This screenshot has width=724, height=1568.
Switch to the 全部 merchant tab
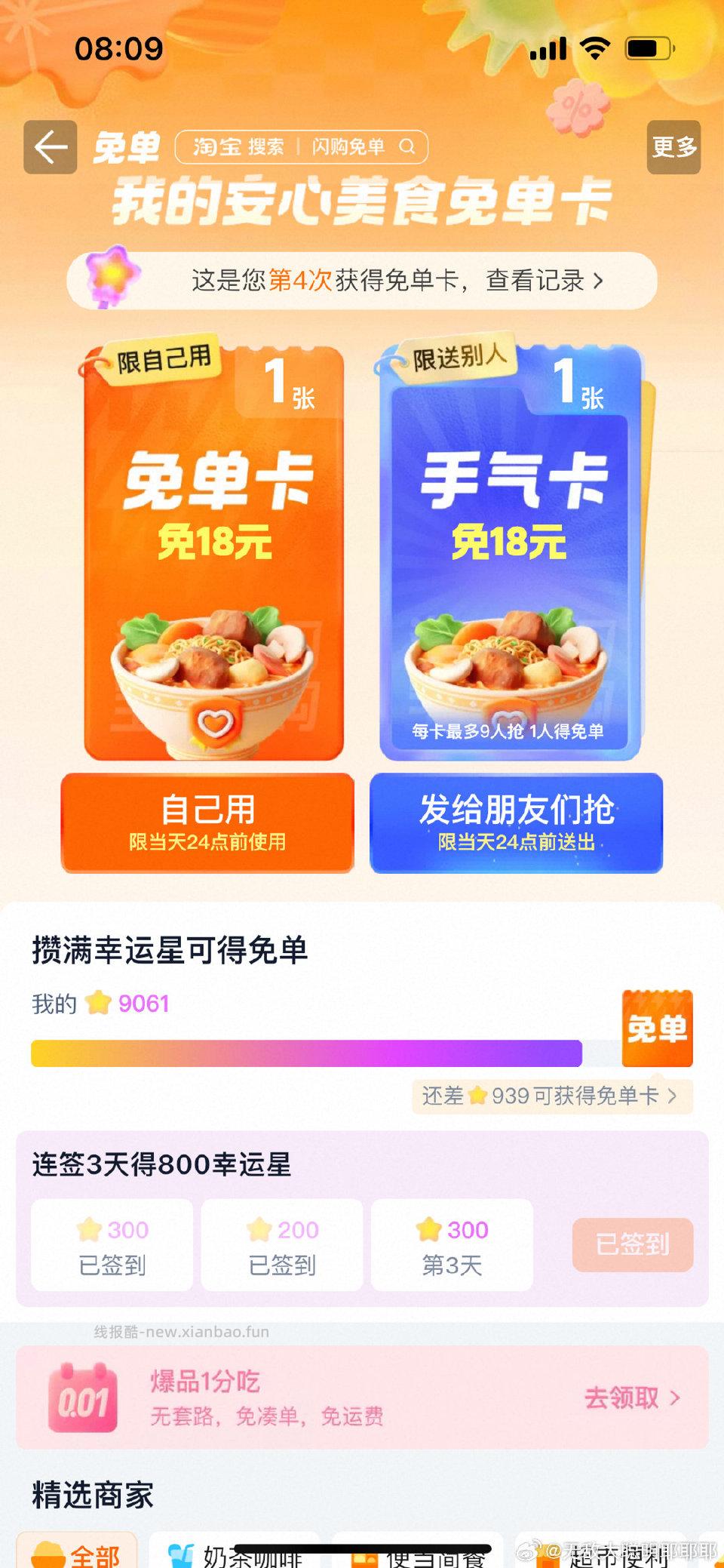pos(75,1554)
